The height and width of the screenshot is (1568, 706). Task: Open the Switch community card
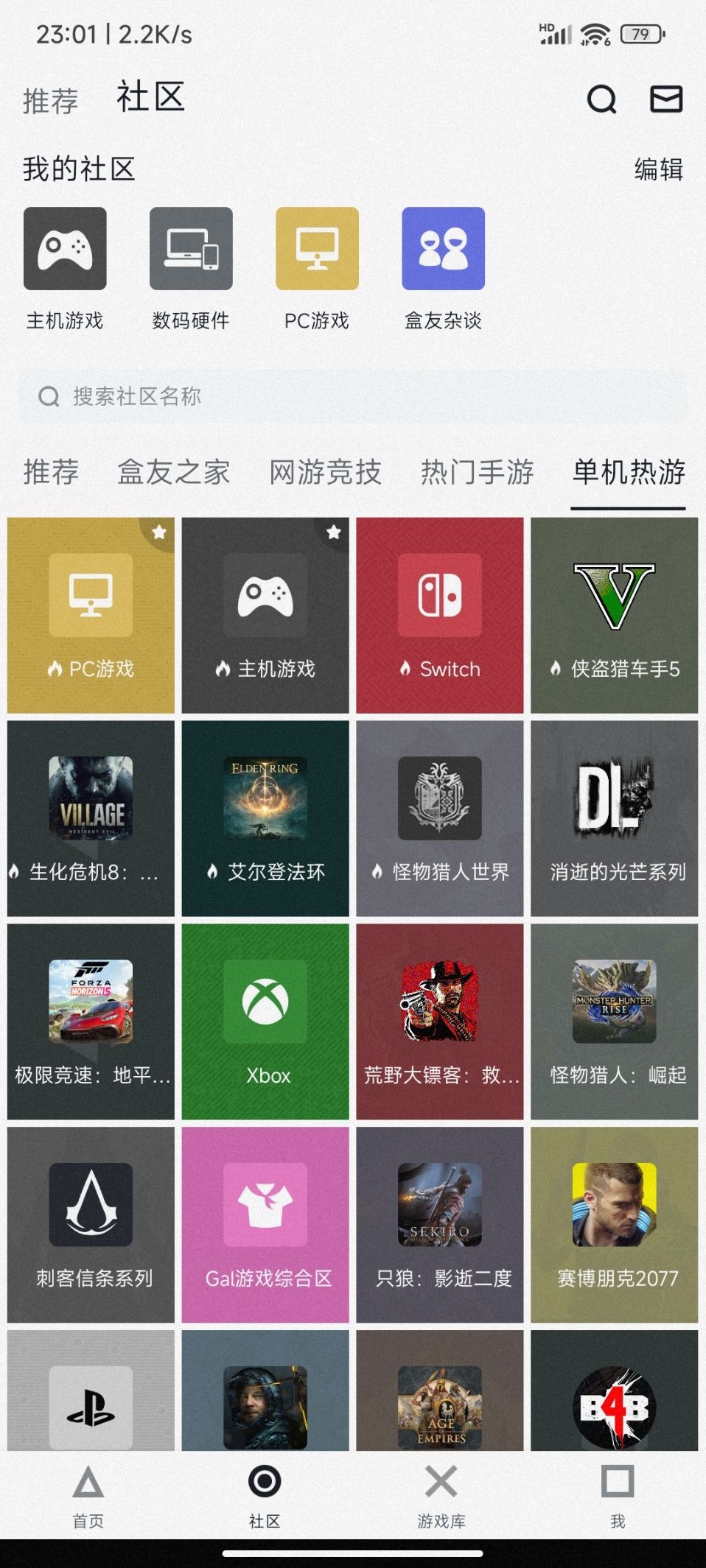[x=439, y=615]
